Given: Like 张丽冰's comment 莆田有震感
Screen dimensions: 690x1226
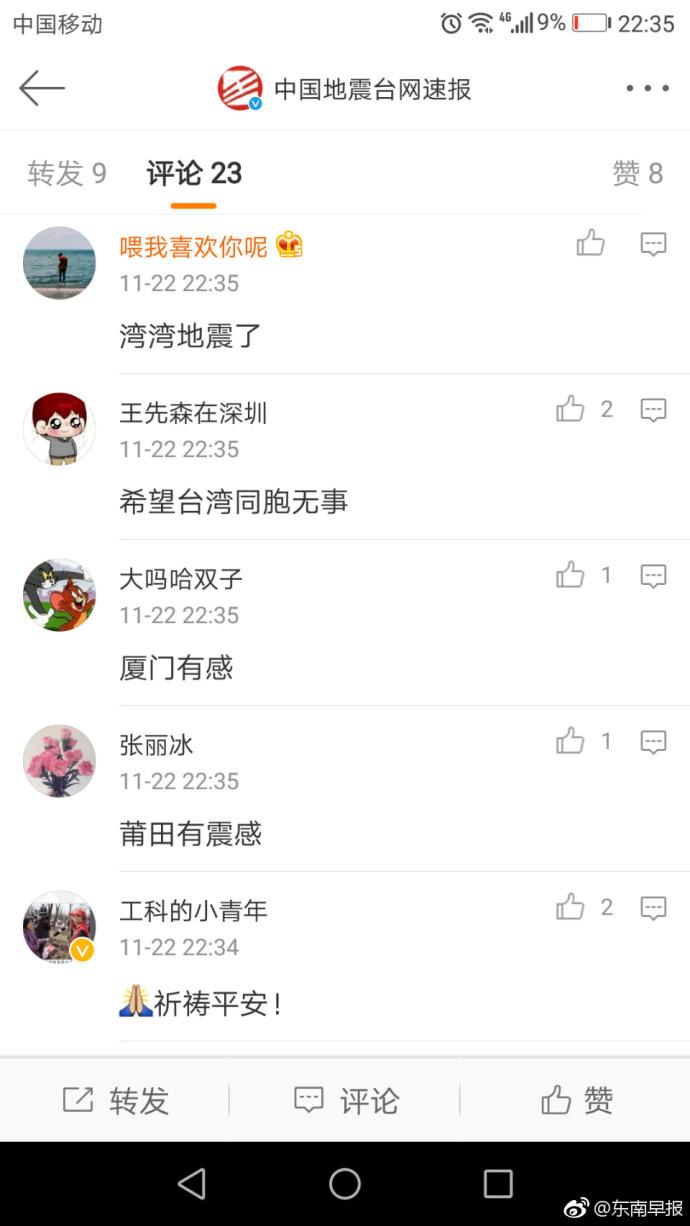Looking at the screenshot, I should pyautogui.click(x=571, y=741).
